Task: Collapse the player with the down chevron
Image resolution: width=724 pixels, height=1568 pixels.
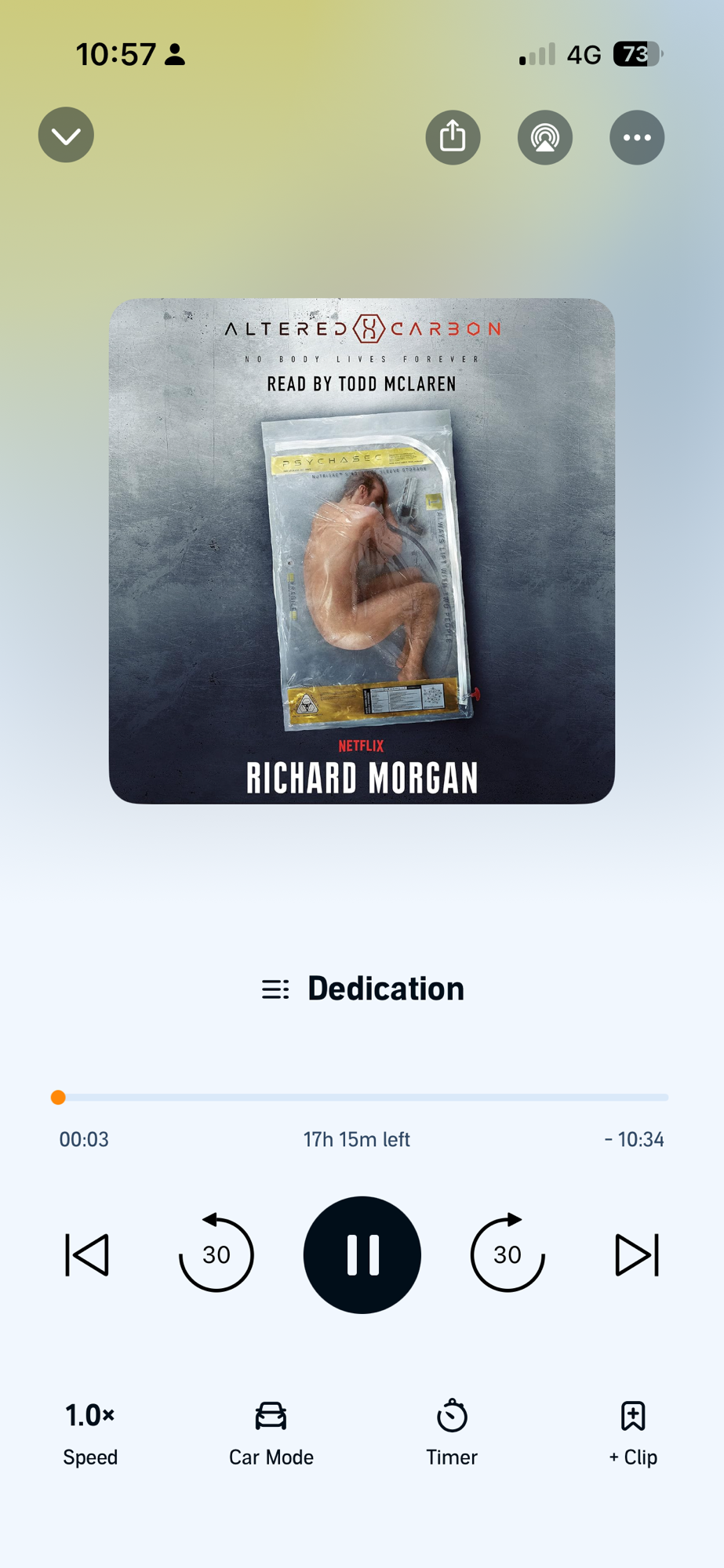Action: click(66, 135)
